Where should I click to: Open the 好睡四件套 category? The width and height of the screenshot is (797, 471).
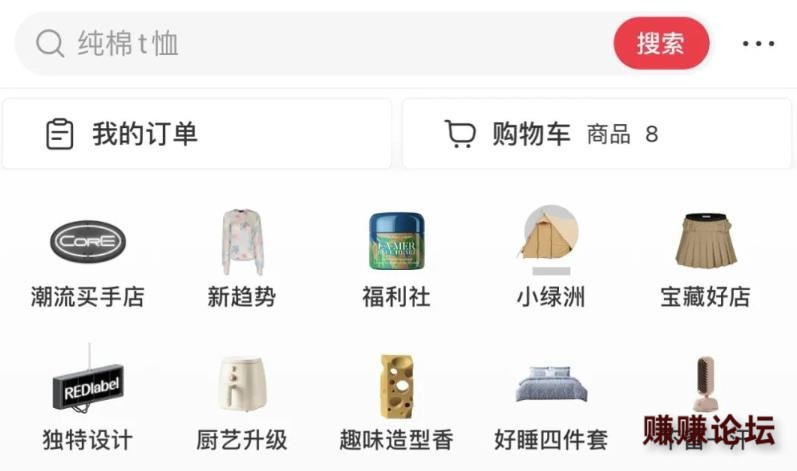[x=551, y=400]
